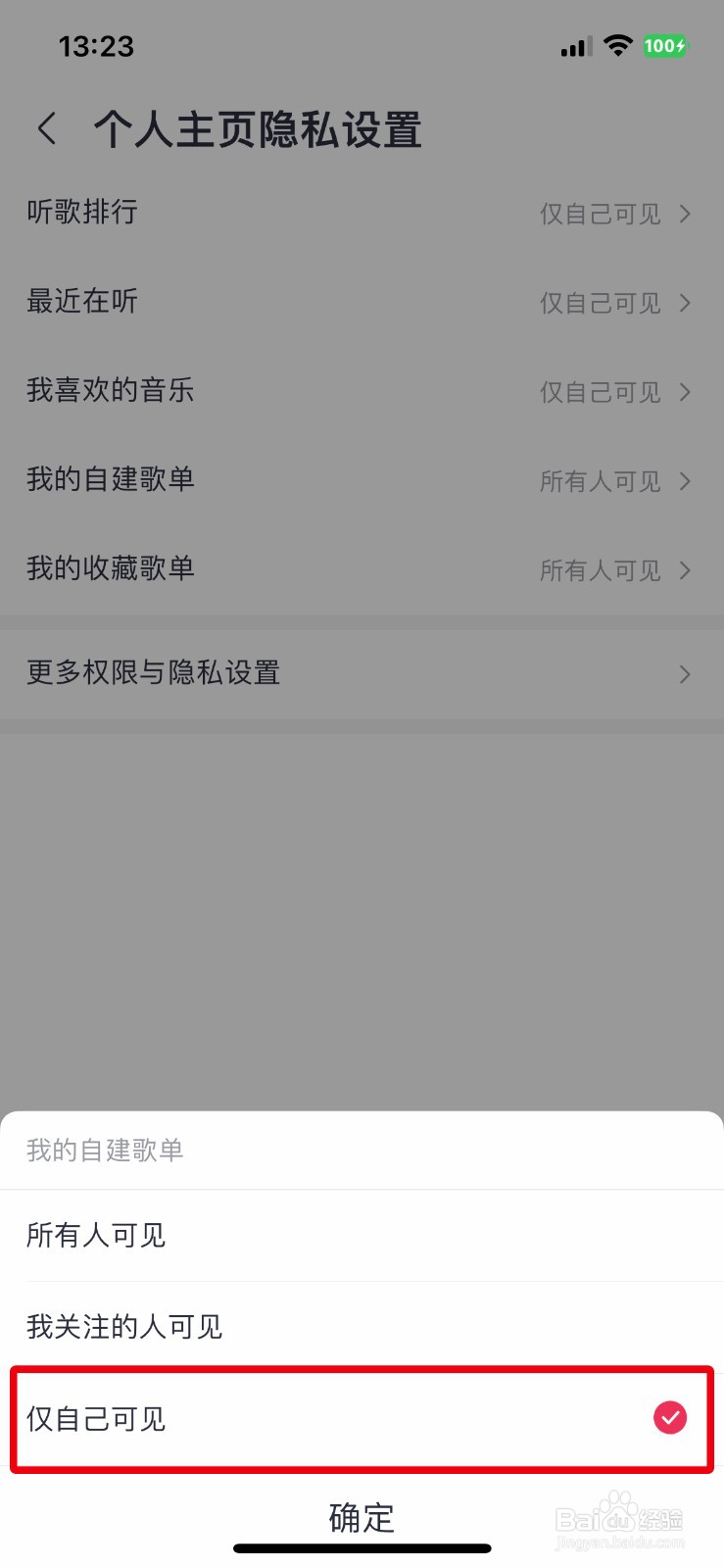Screen dimensions: 724x1568
Task: Tap the clock showing 13:23
Action: pos(97,46)
